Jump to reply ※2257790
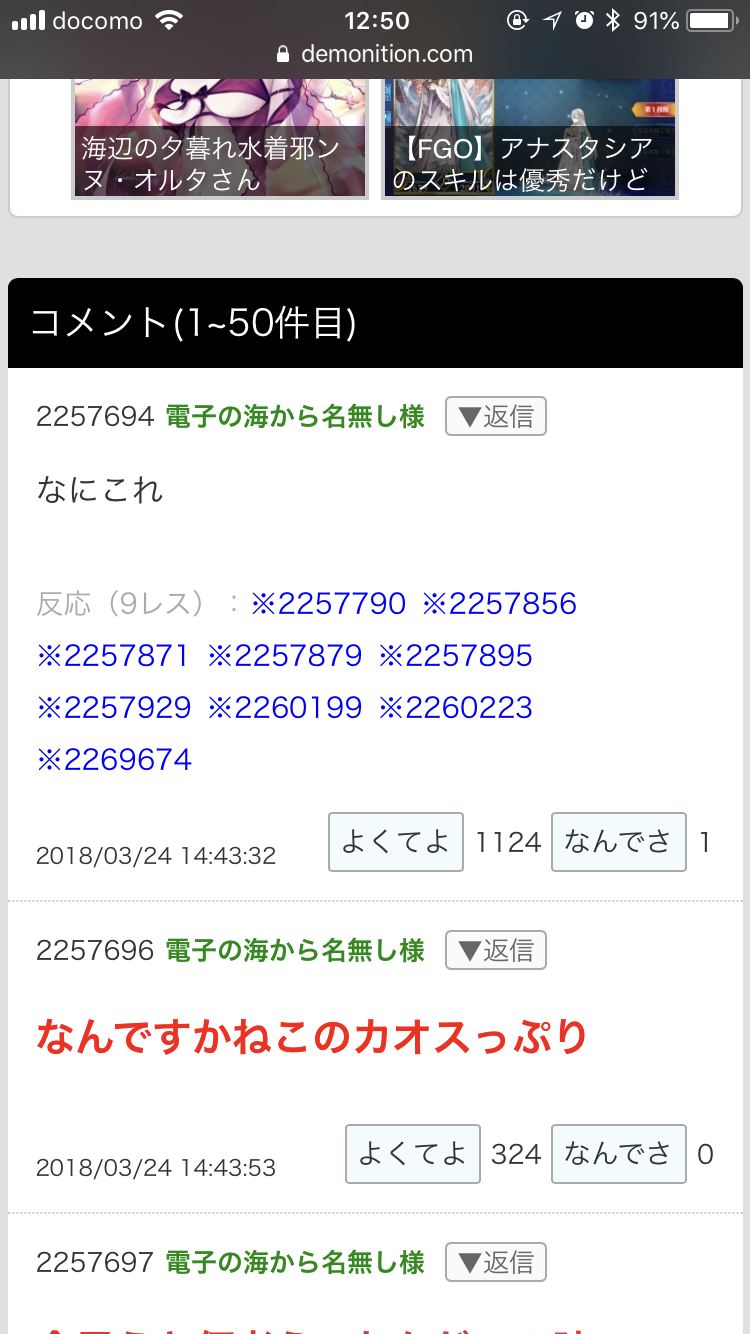The height and width of the screenshot is (1334, 750). (329, 604)
